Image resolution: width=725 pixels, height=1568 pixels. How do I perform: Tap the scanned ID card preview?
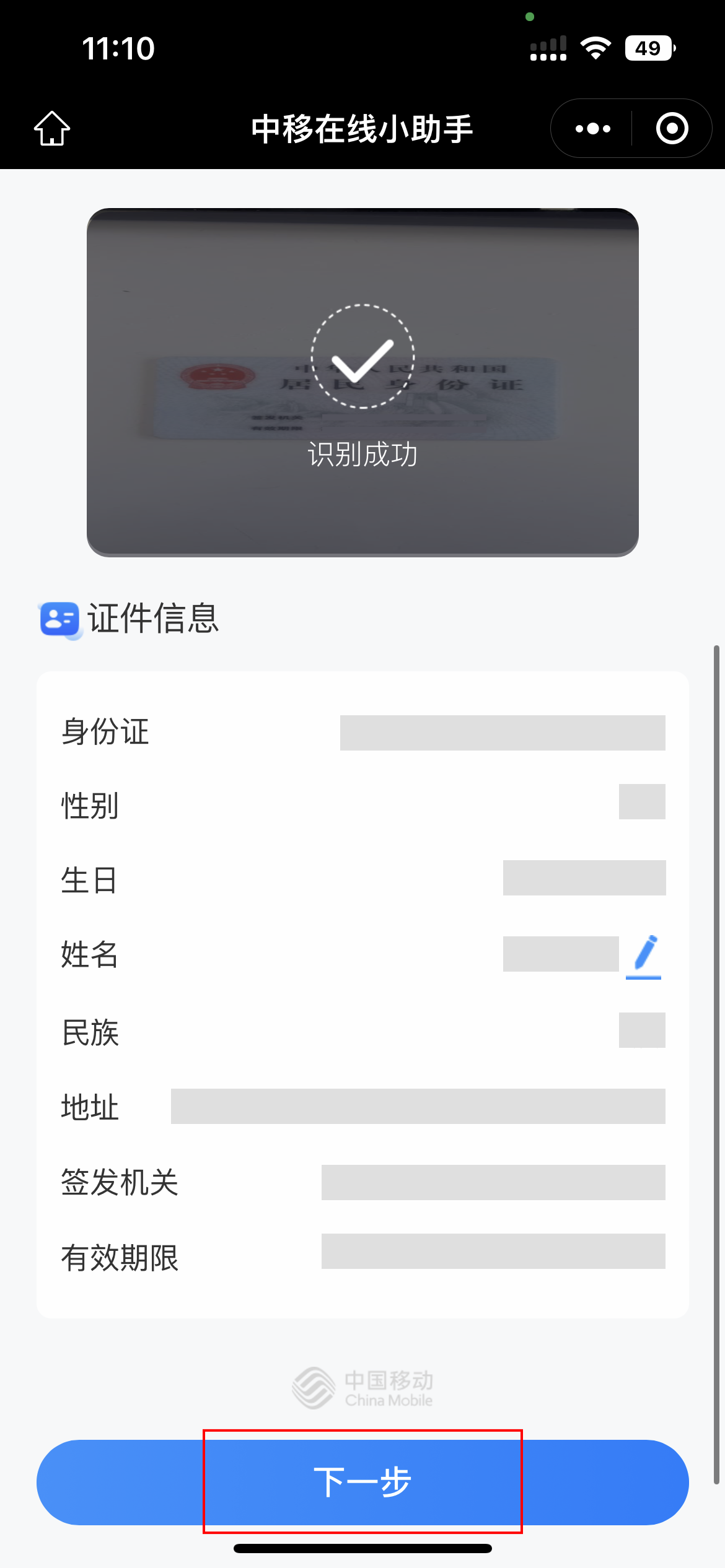(x=362, y=382)
